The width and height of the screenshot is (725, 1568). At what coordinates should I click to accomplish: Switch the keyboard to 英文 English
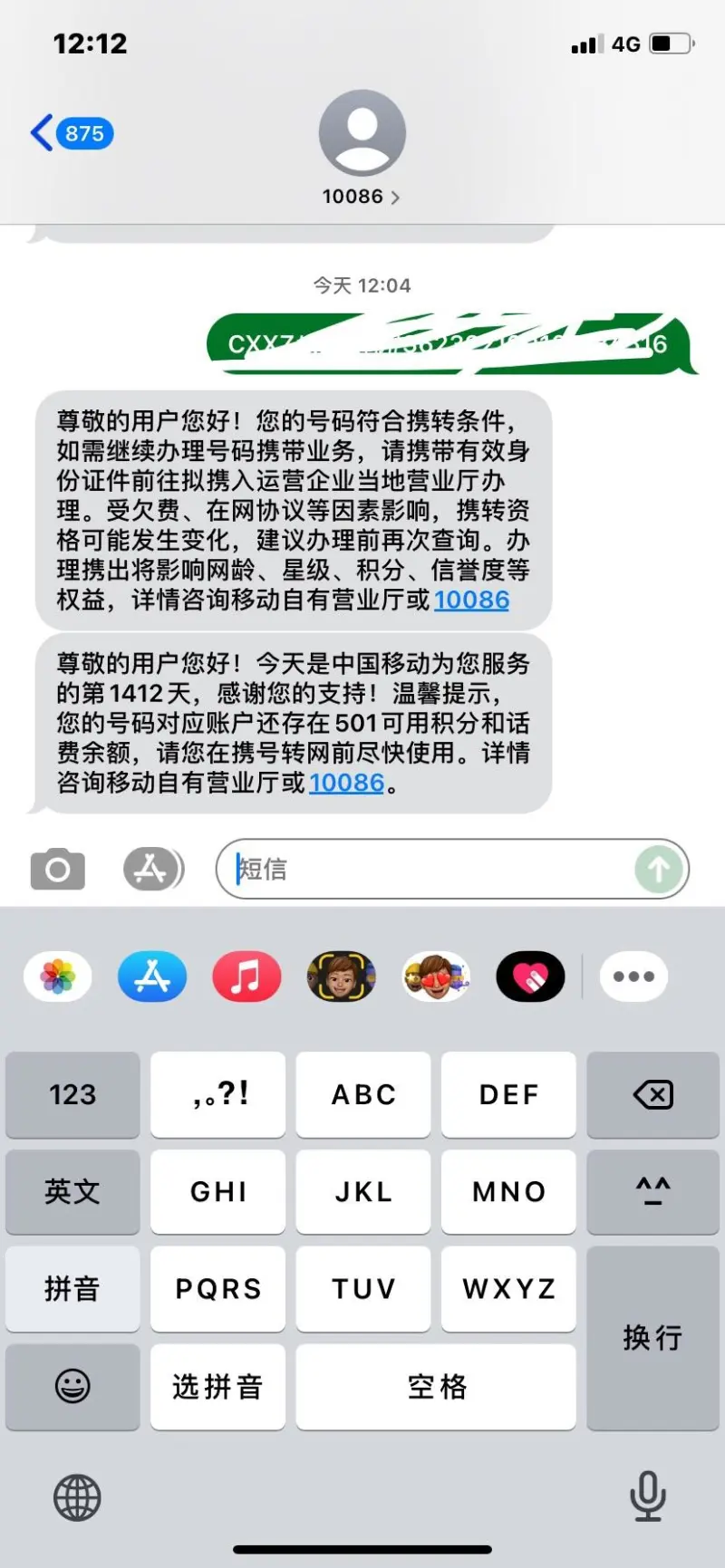pyautogui.click(x=72, y=1191)
